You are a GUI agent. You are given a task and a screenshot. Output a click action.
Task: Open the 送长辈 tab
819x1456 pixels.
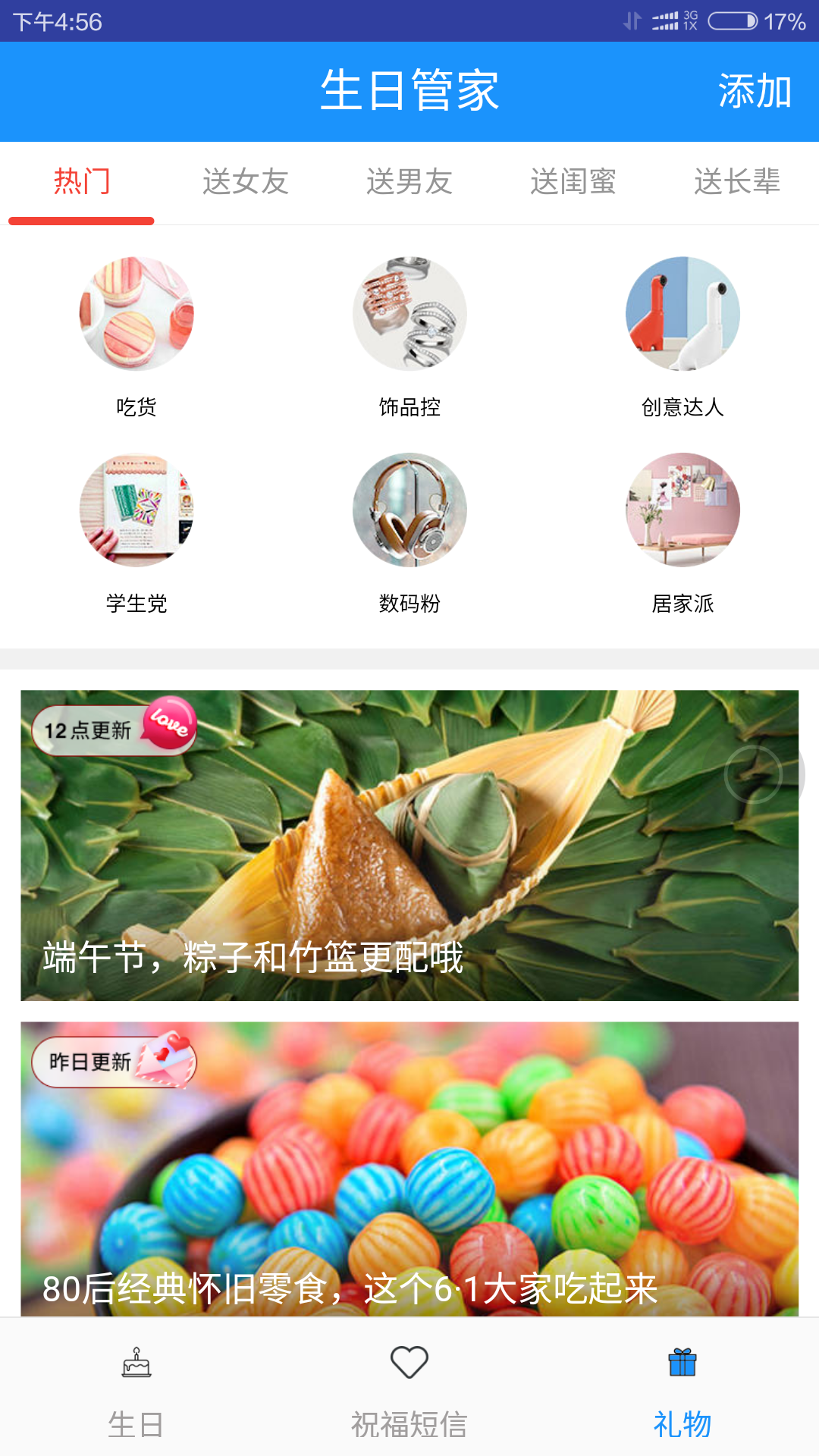tap(736, 182)
